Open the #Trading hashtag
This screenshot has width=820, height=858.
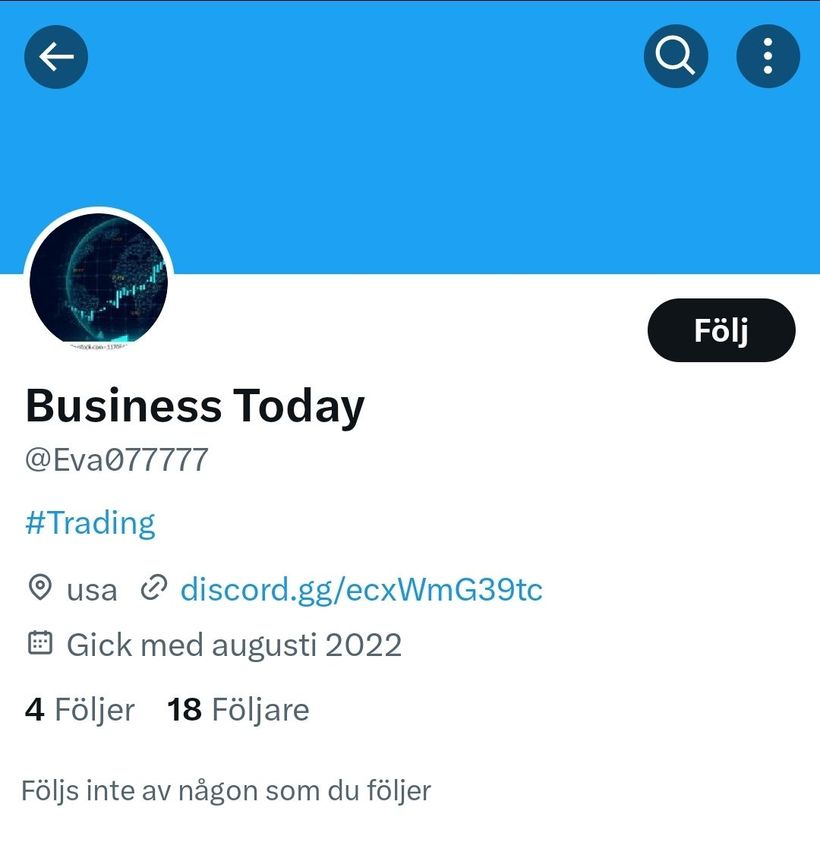(x=90, y=523)
